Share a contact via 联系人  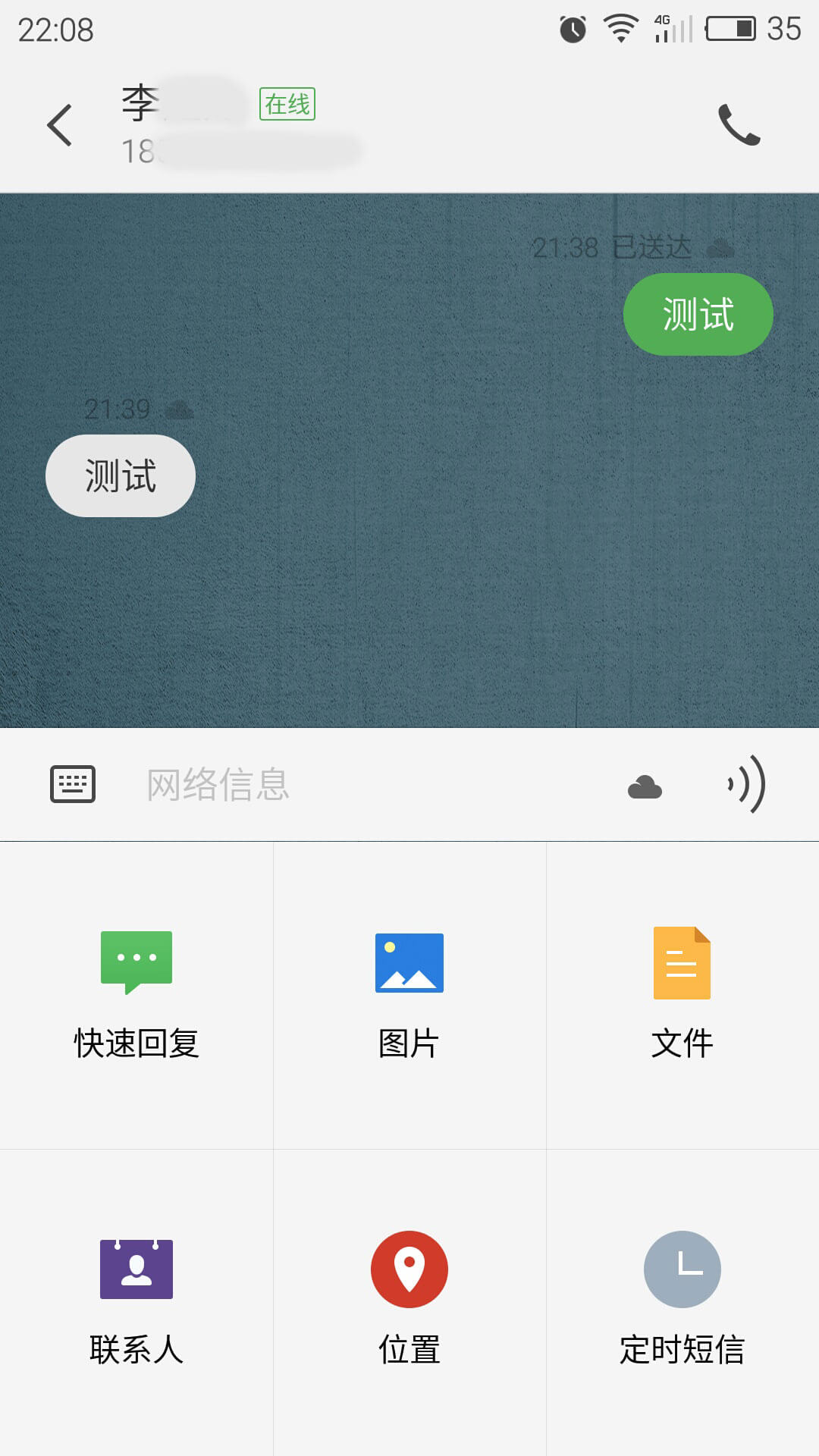[136, 1302]
